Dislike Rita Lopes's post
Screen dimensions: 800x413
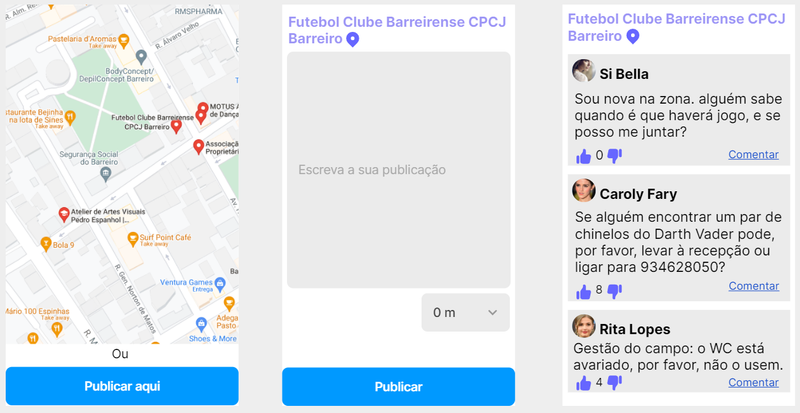[x=614, y=383]
